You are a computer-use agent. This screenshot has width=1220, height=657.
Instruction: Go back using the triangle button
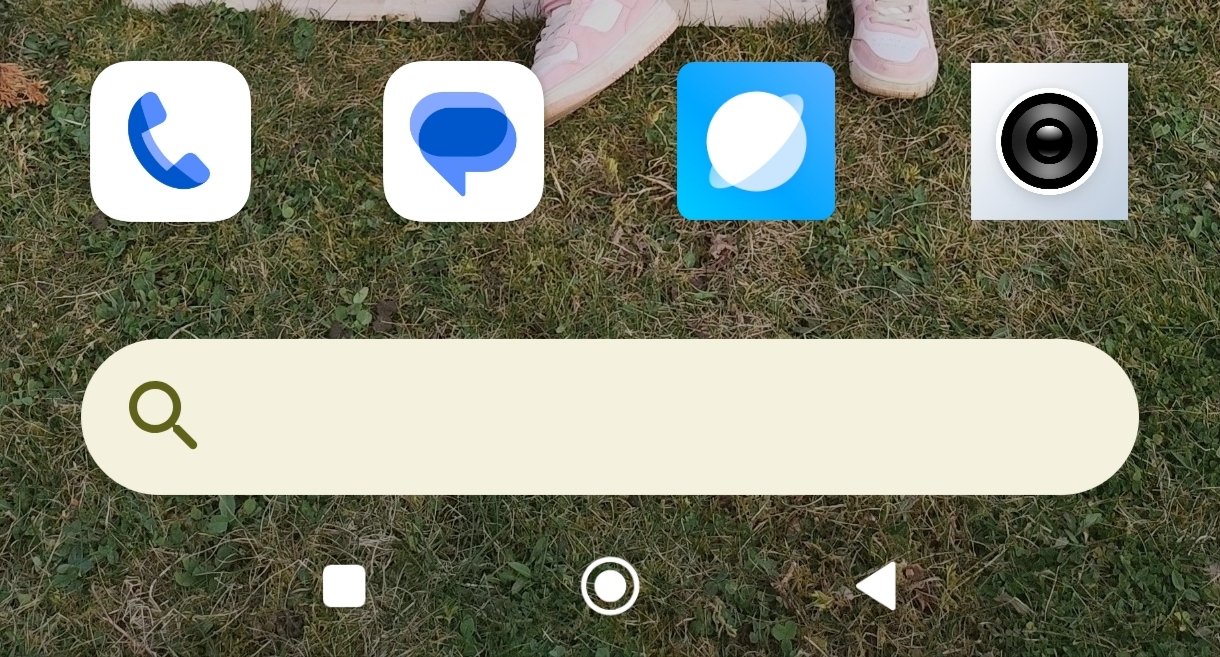point(877,586)
